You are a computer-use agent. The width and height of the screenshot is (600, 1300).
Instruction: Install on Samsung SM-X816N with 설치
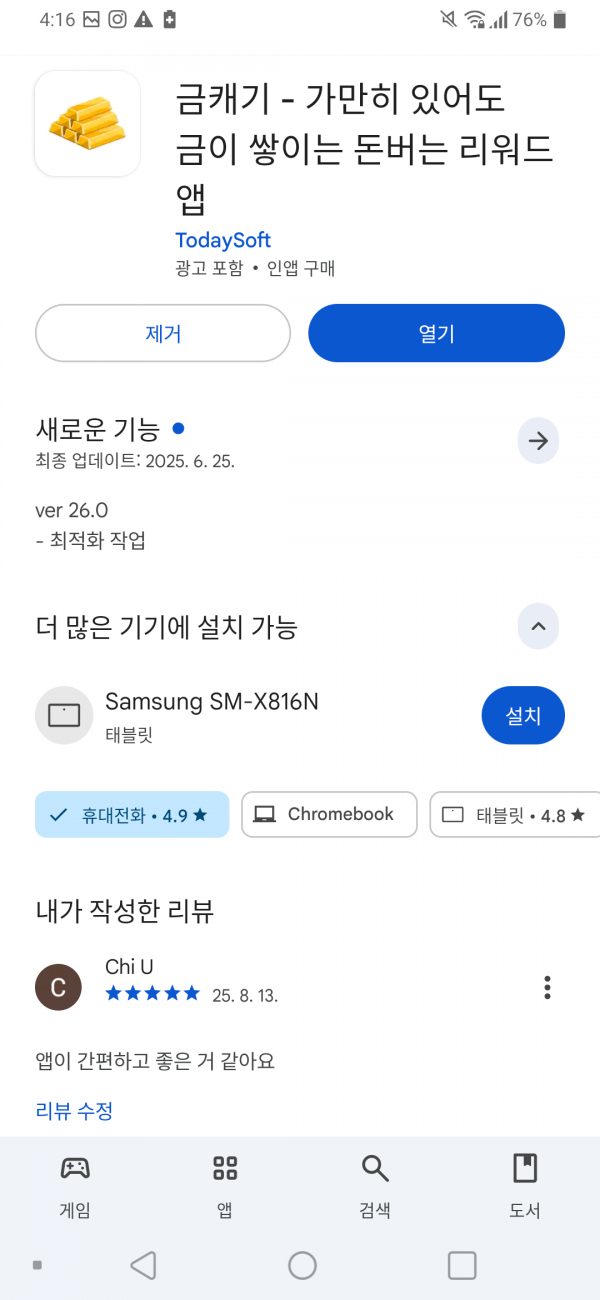pos(523,716)
